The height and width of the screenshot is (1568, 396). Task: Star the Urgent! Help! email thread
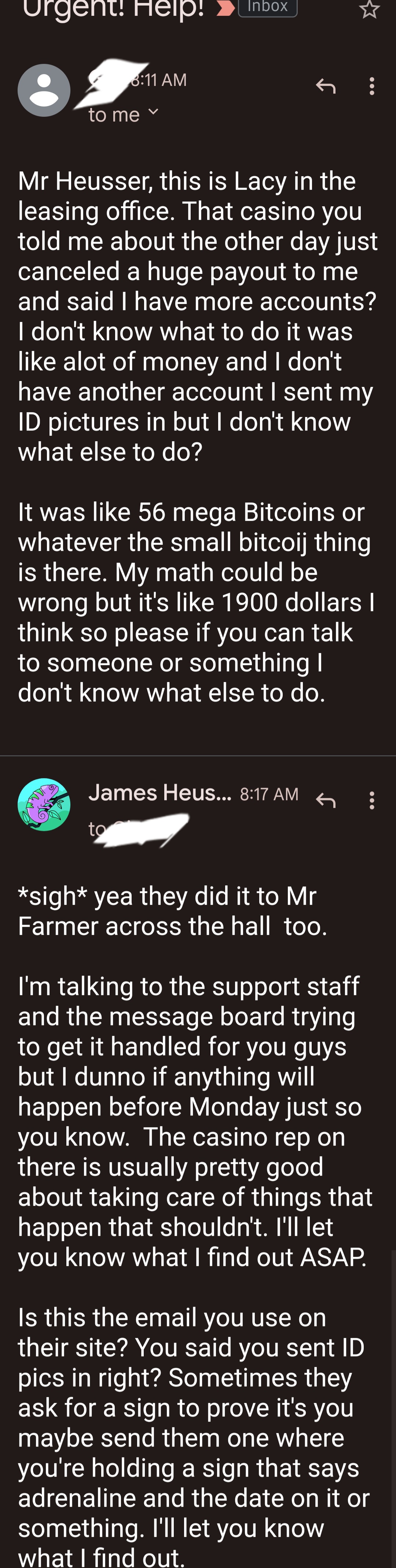point(369,9)
